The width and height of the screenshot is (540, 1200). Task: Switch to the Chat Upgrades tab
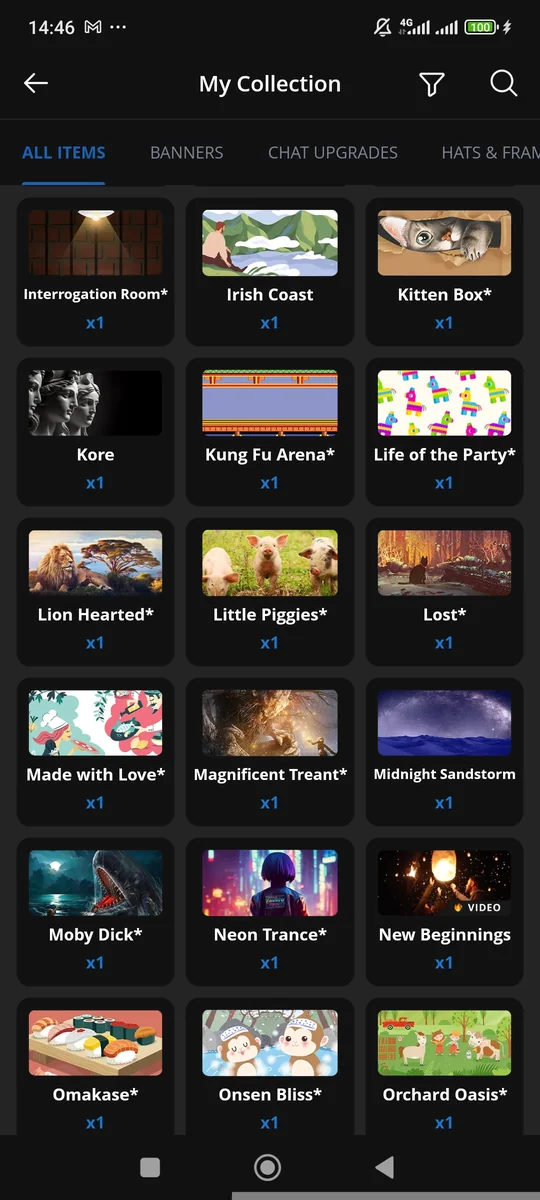[x=333, y=153]
